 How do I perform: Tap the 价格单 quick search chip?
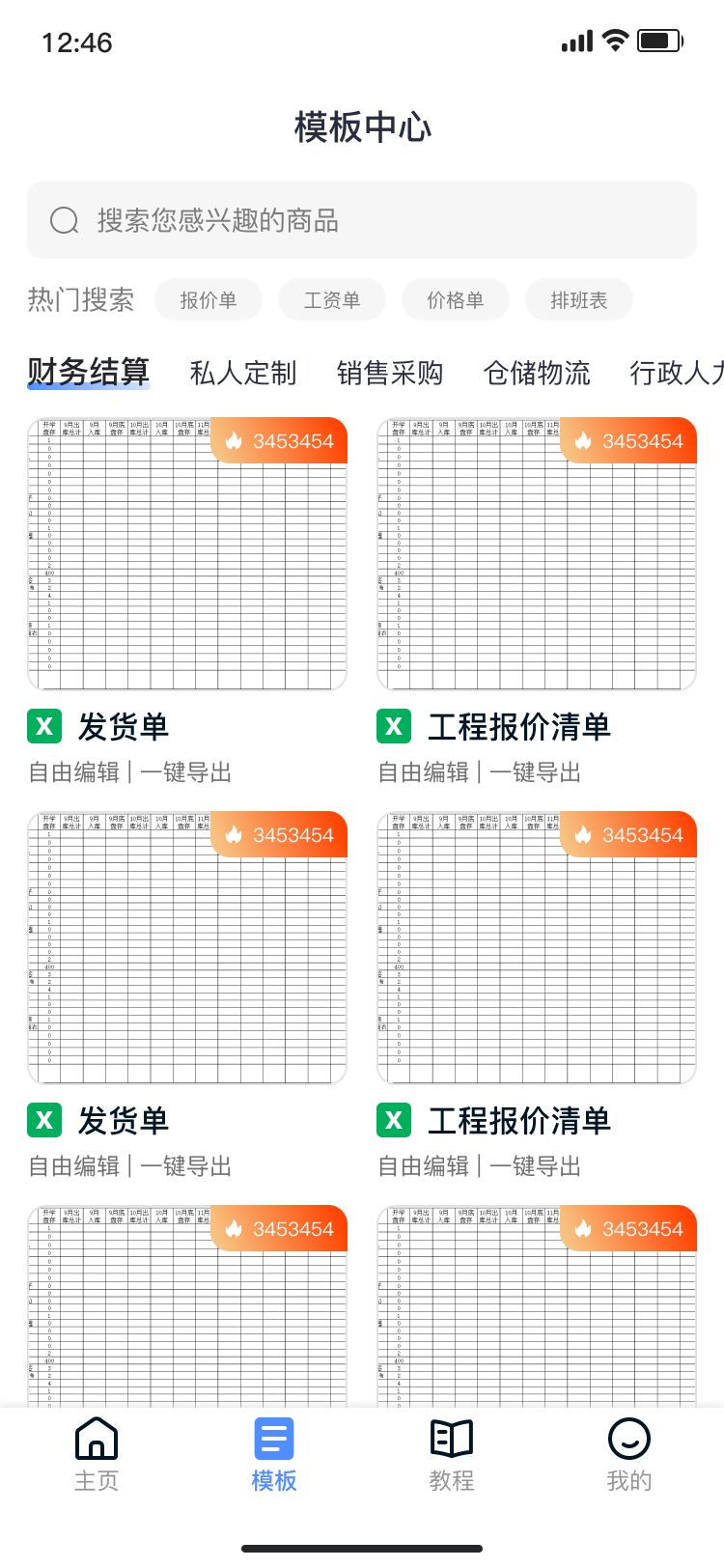(x=456, y=299)
